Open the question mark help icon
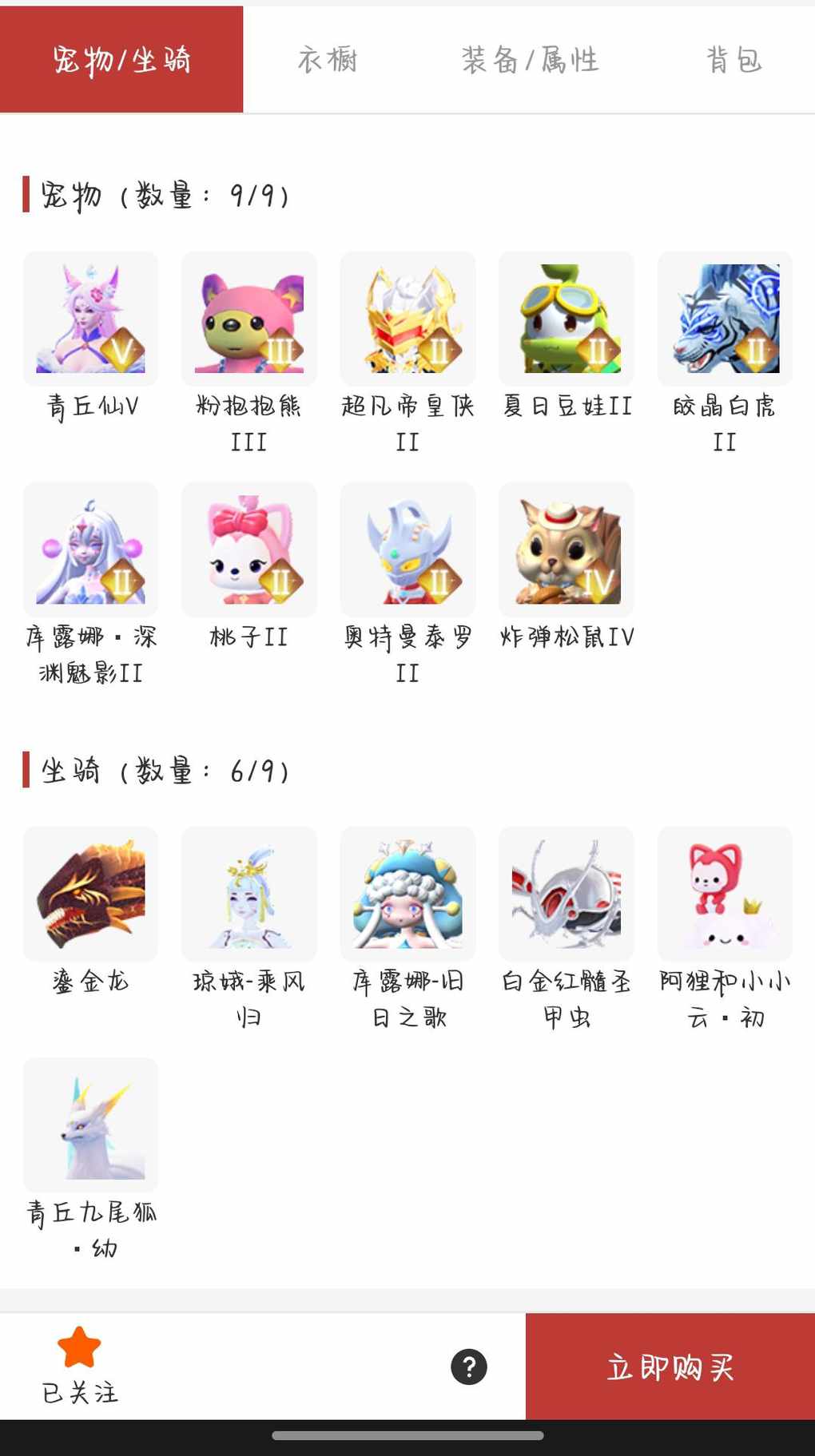 pos(469,1367)
